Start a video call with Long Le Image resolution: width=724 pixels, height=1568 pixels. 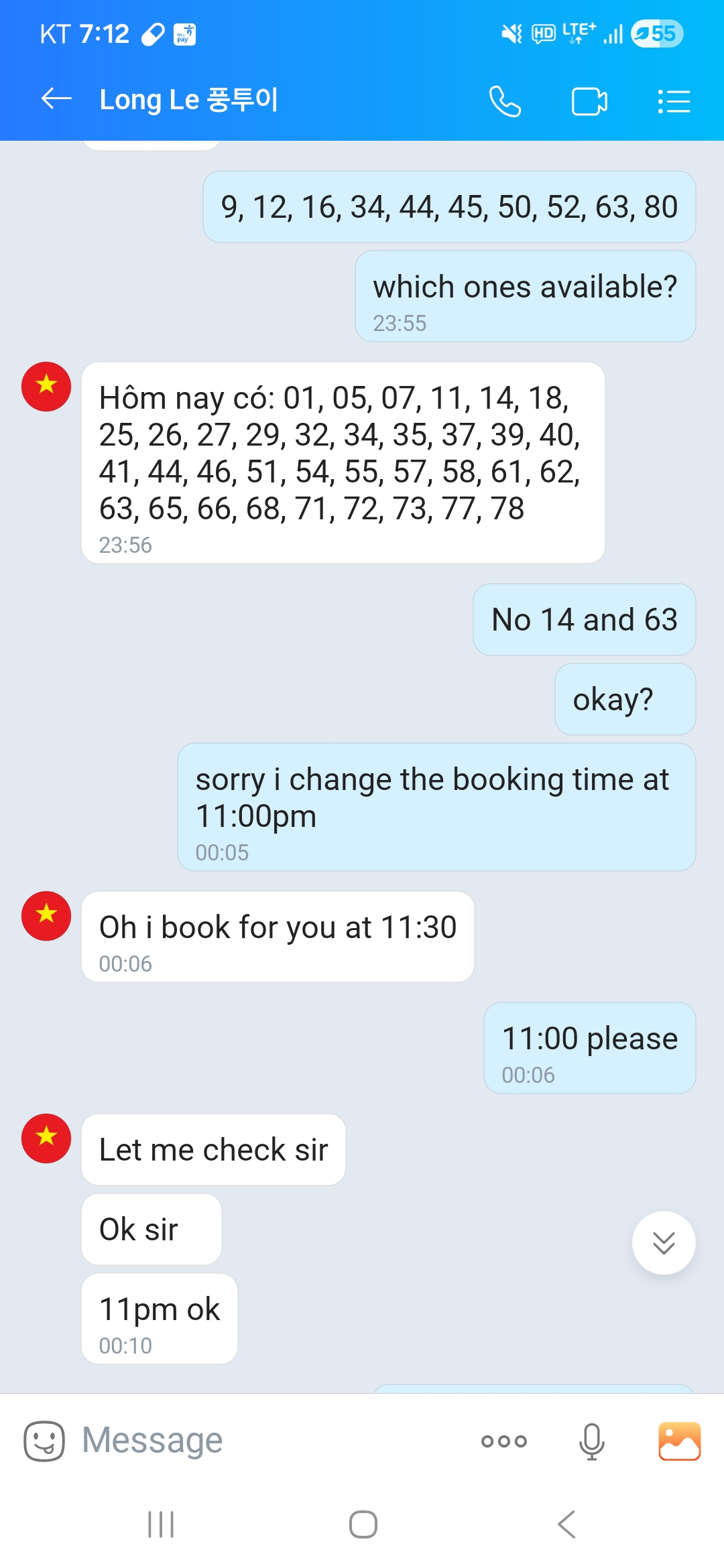pyautogui.click(x=589, y=102)
